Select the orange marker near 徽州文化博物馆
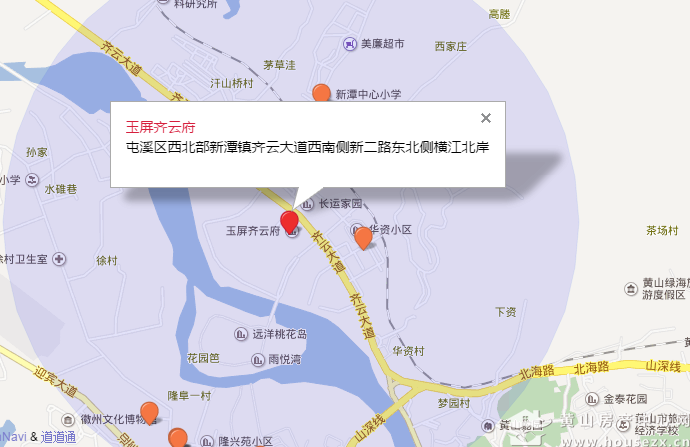The height and width of the screenshot is (447, 690). (149, 411)
